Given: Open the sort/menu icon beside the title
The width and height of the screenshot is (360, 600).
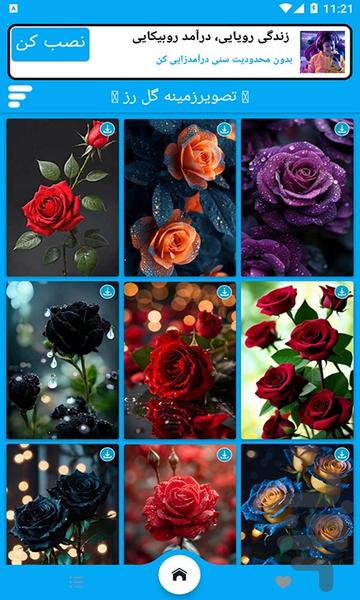Looking at the screenshot, I should pyautogui.click(x=20, y=97).
